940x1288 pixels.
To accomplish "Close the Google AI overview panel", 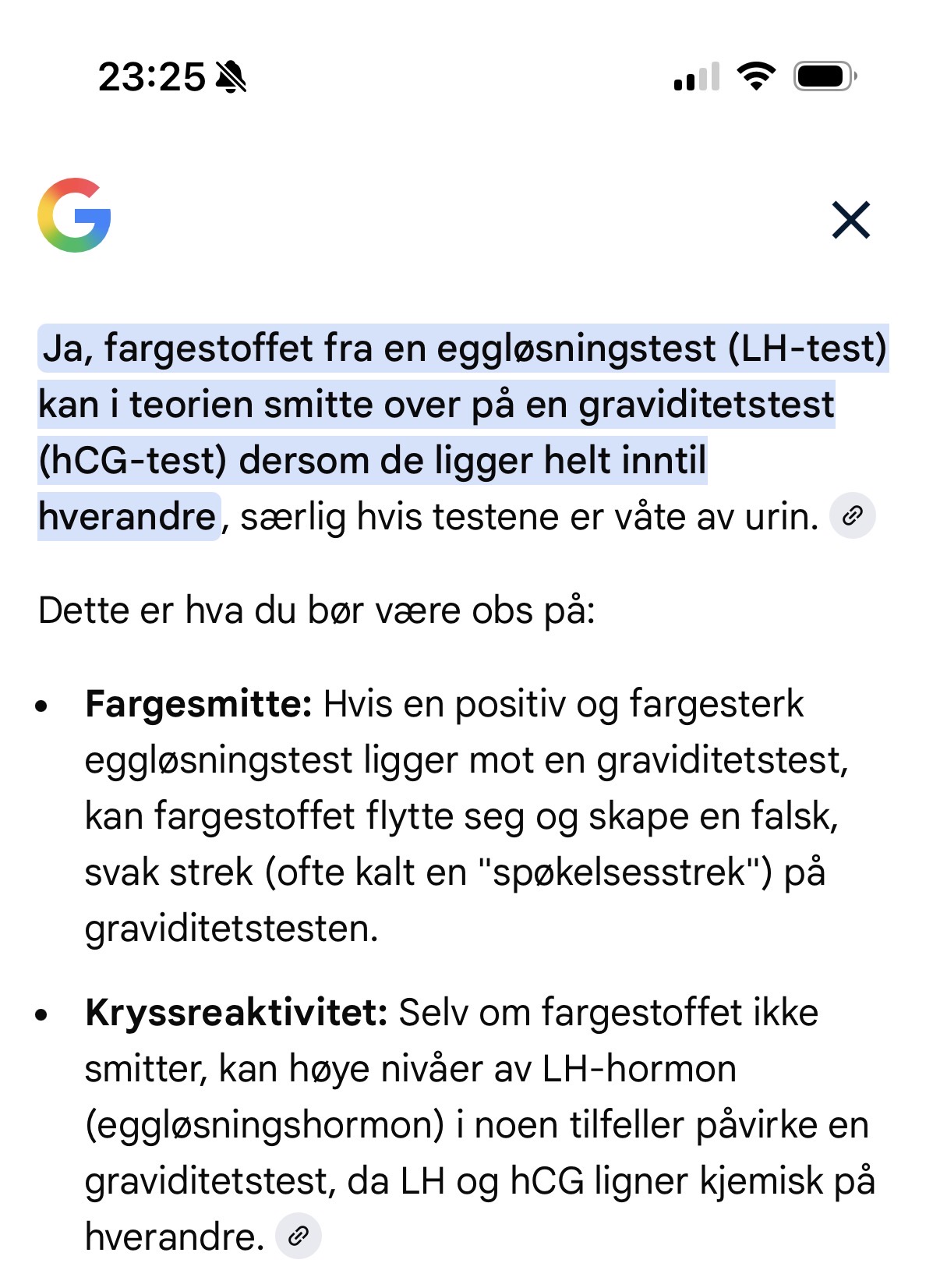I will click(x=850, y=220).
